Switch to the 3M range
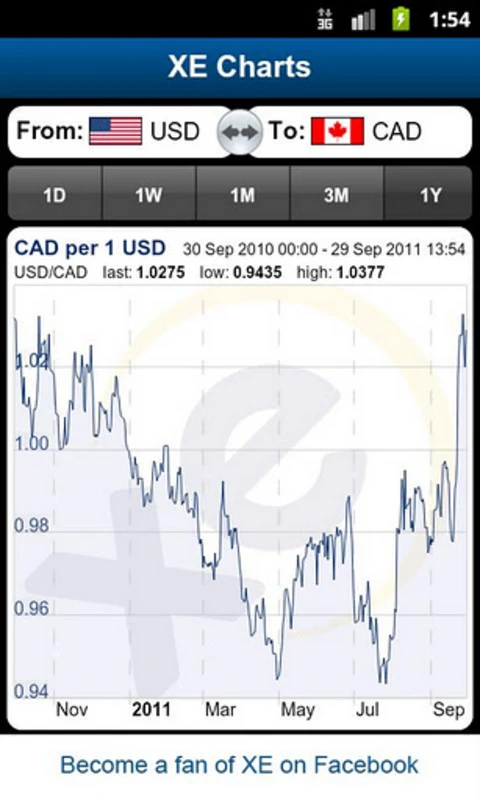Viewport: 480px width, 800px height. click(x=337, y=194)
